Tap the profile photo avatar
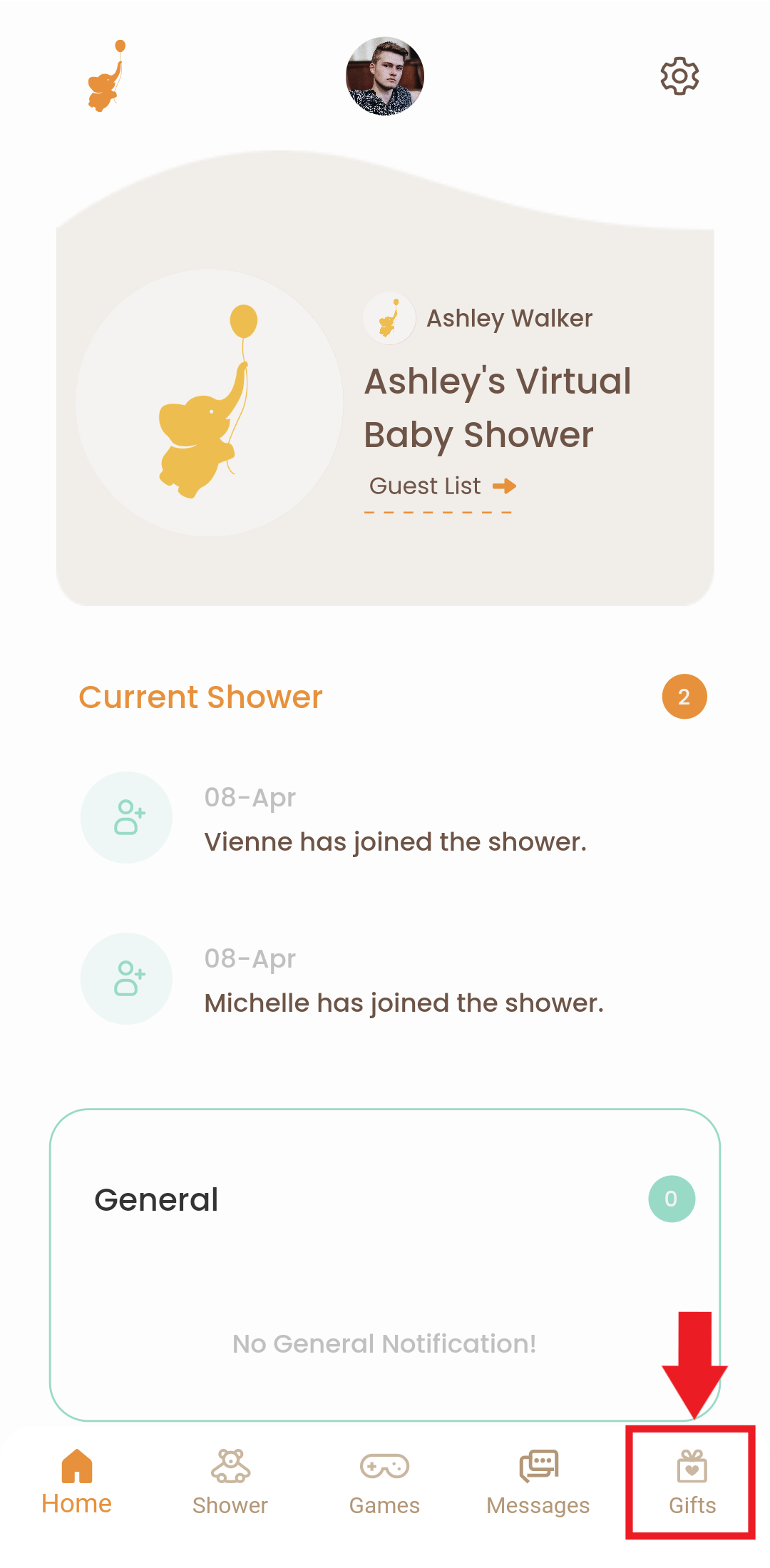 pyautogui.click(x=385, y=76)
